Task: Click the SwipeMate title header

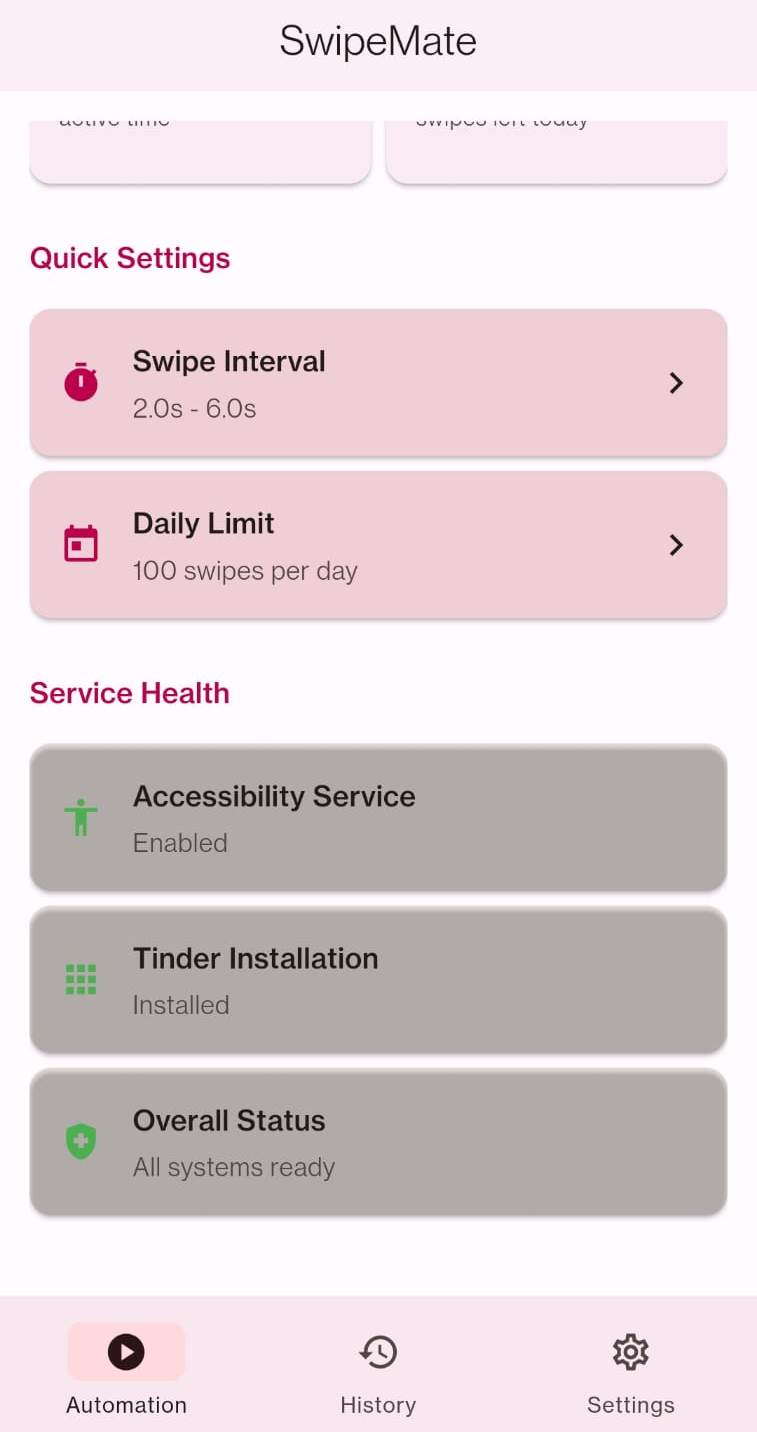Action: click(x=377, y=41)
